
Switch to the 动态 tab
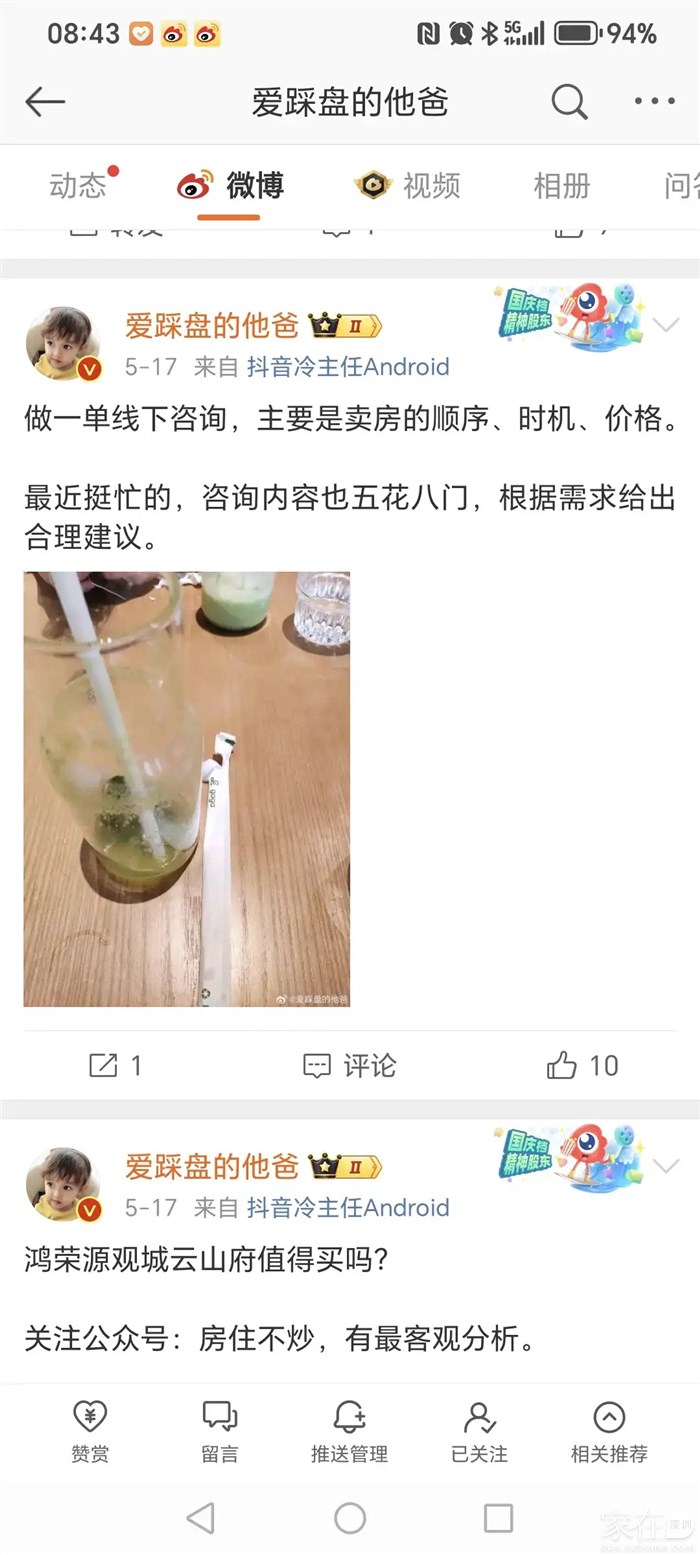coord(78,186)
